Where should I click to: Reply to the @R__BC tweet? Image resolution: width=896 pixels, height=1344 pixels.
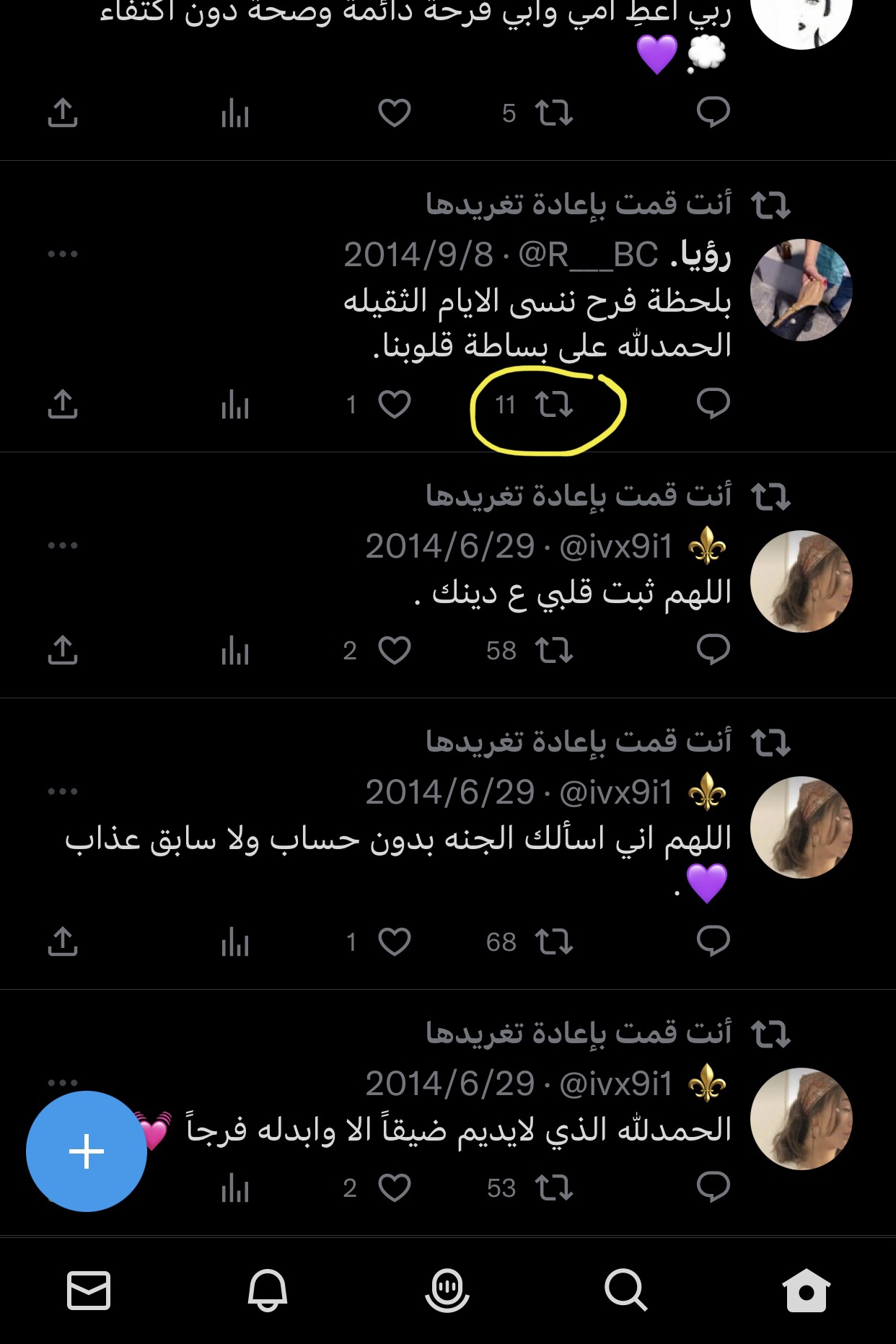click(x=713, y=404)
